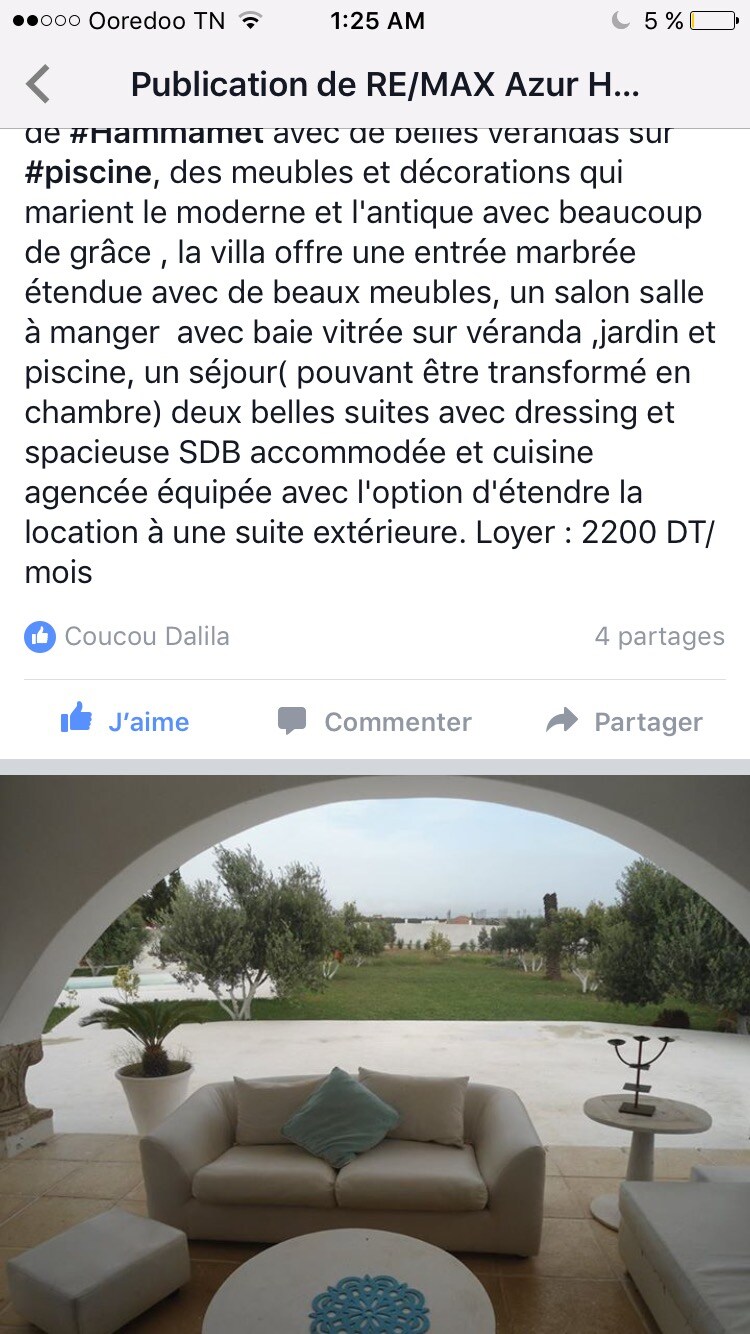Open the veranda photo of the villa
The image size is (750, 1334).
[375, 1050]
